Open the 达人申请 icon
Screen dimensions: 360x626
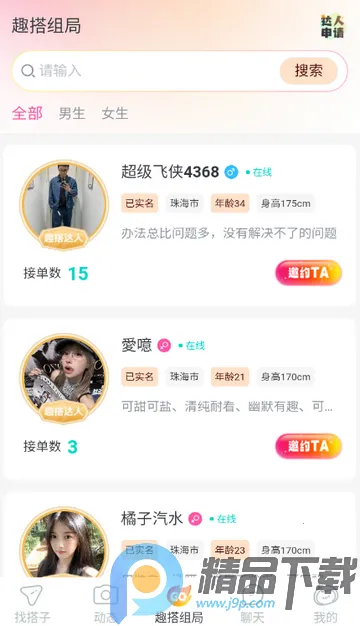click(332, 26)
